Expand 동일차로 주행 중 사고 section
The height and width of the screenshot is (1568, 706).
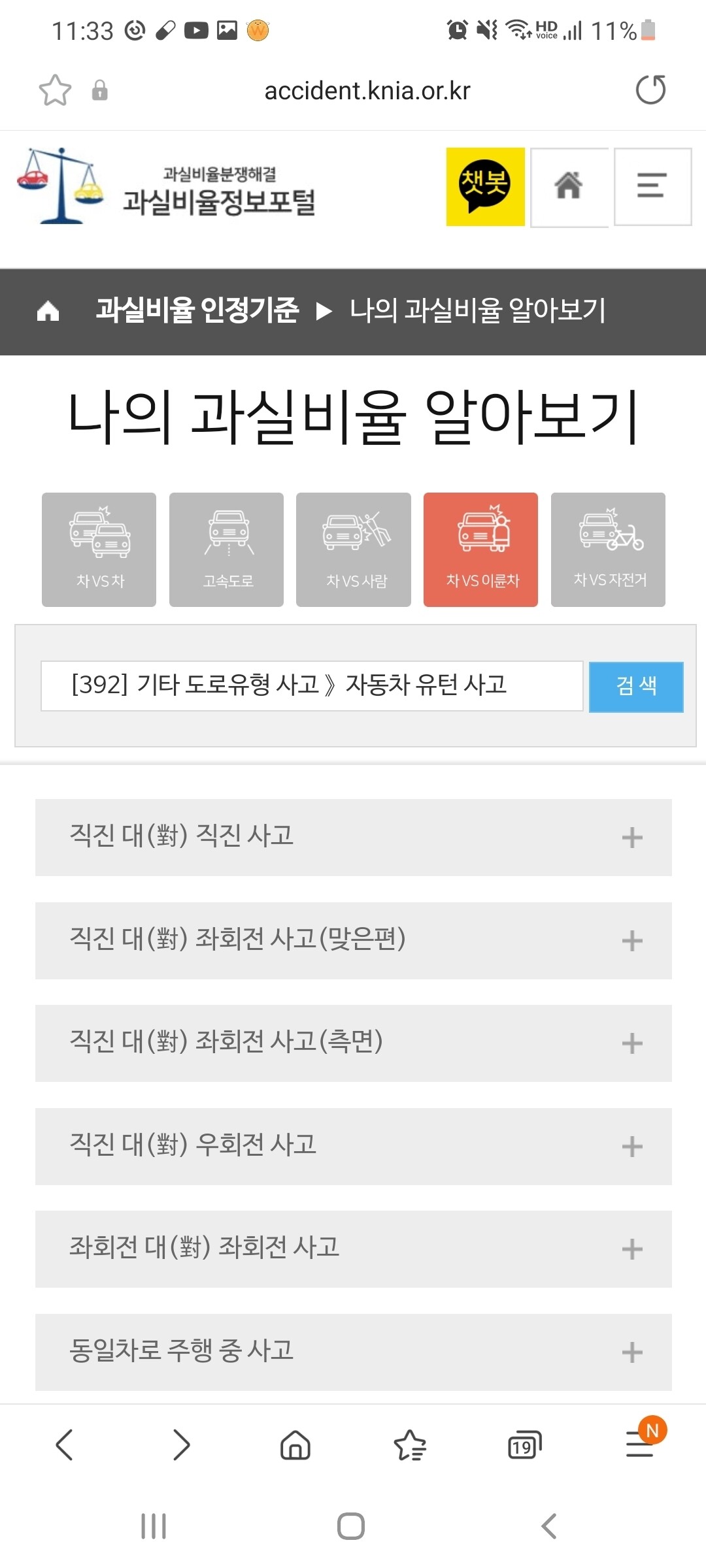coord(353,1351)
